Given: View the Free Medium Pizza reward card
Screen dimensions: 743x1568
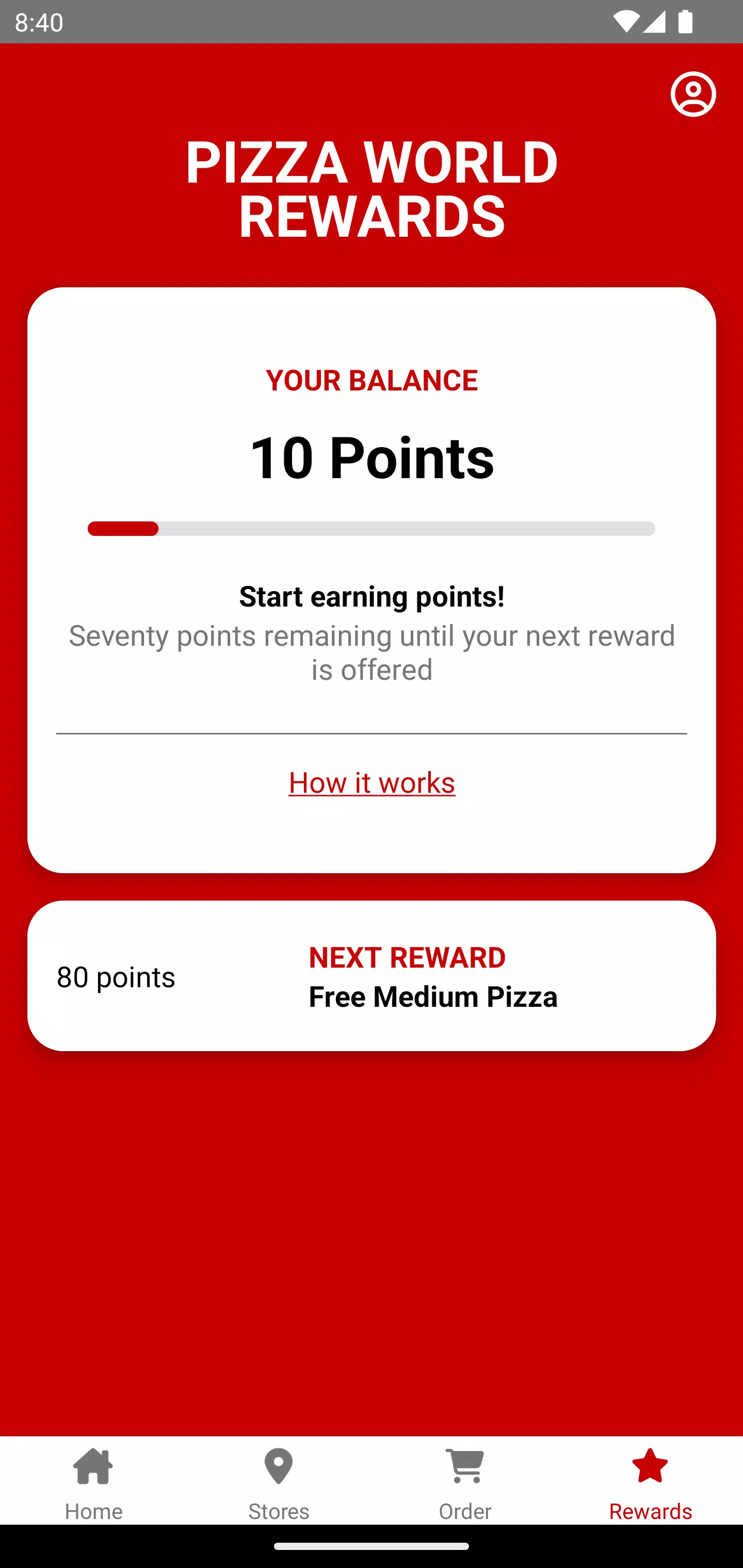Looking at the screenshot, I should 372,976.
